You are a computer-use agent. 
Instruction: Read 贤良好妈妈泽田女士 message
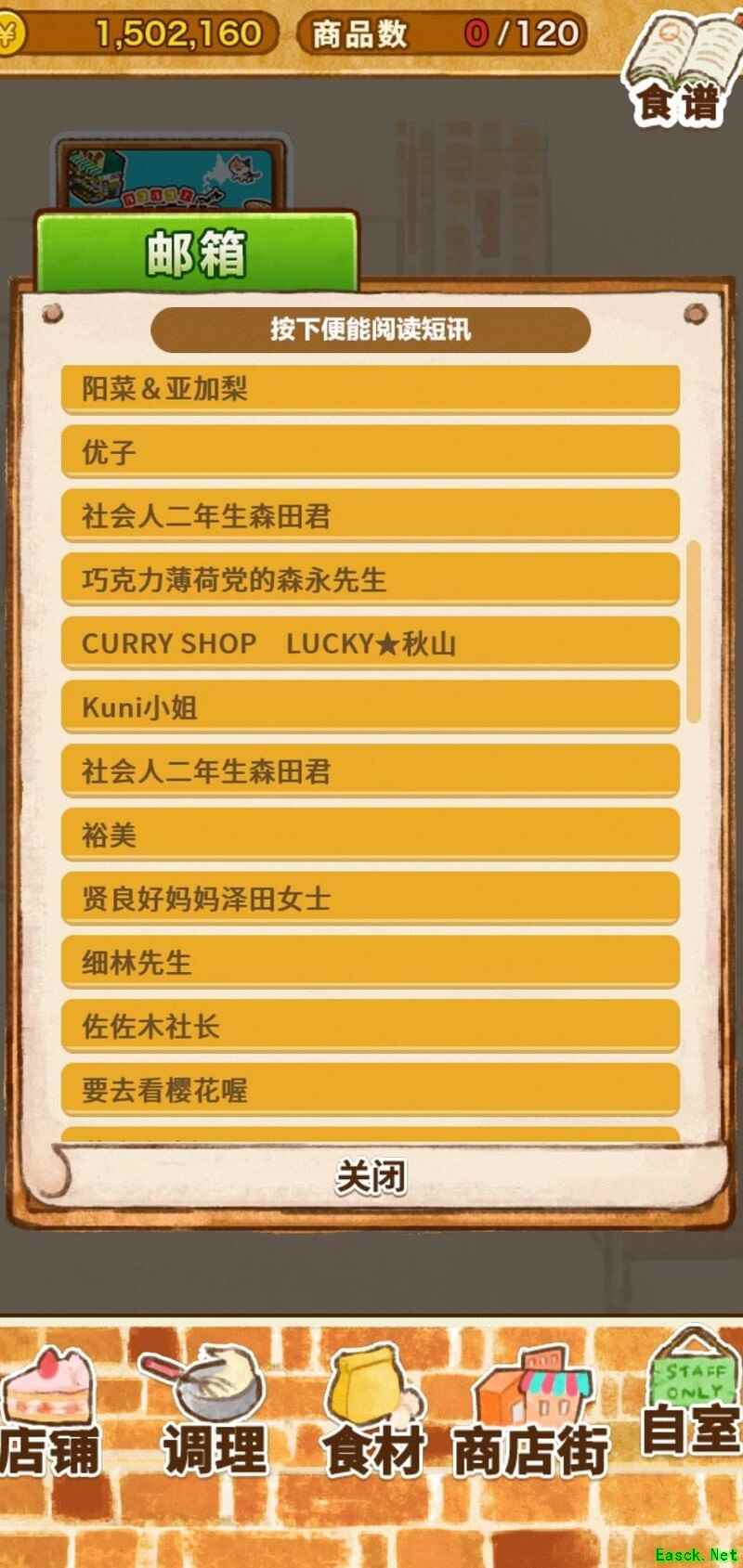(370, 899)
